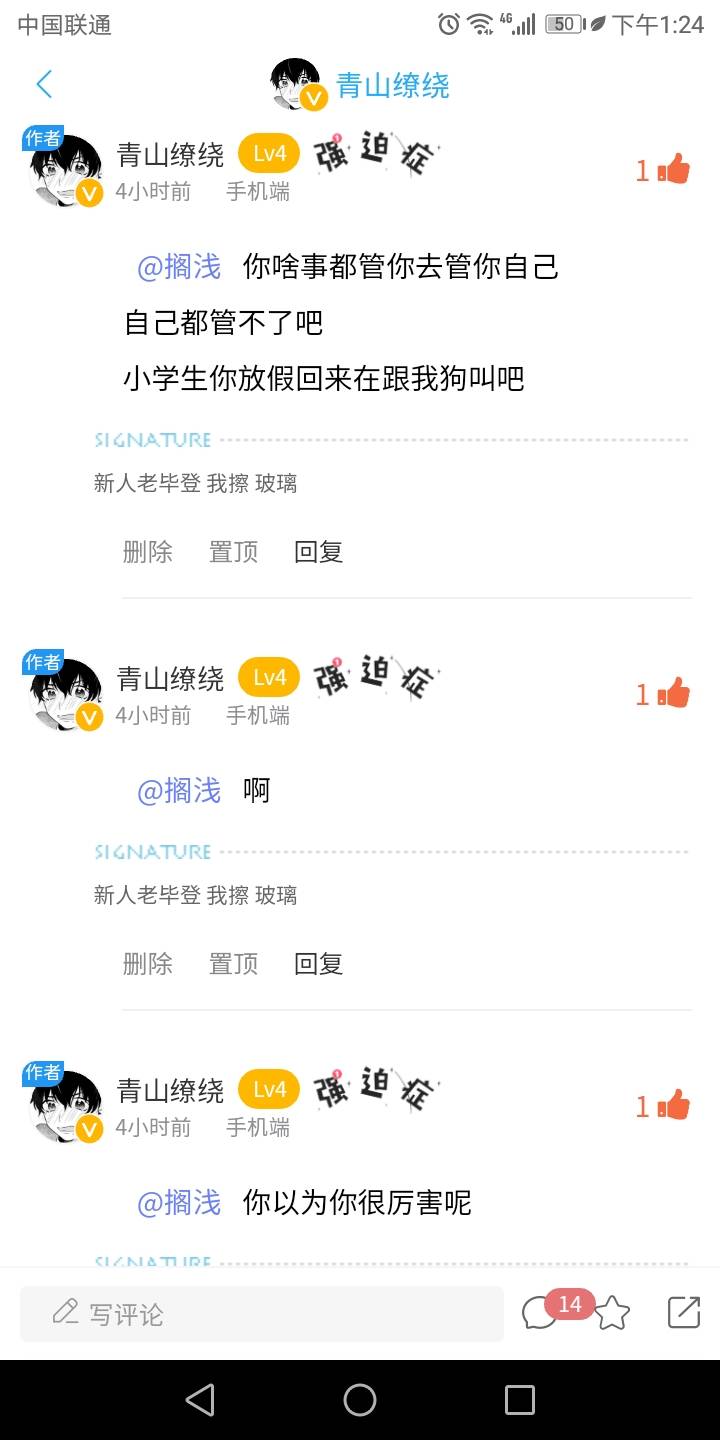Reply to the 小学生 comment via 回复
The image size is (720, 1440).
tap(319, 551)
